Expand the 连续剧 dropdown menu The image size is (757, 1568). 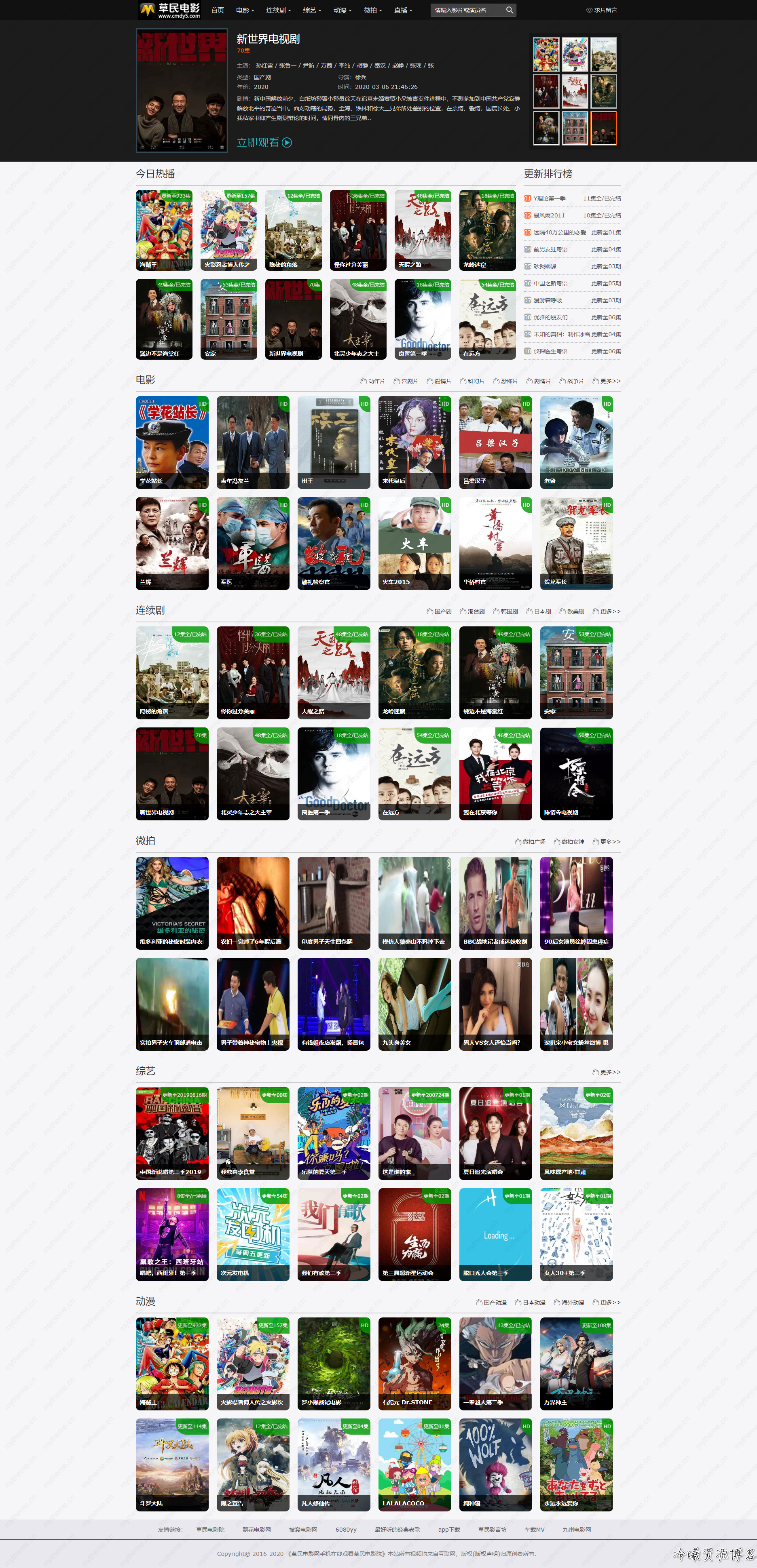278,10
